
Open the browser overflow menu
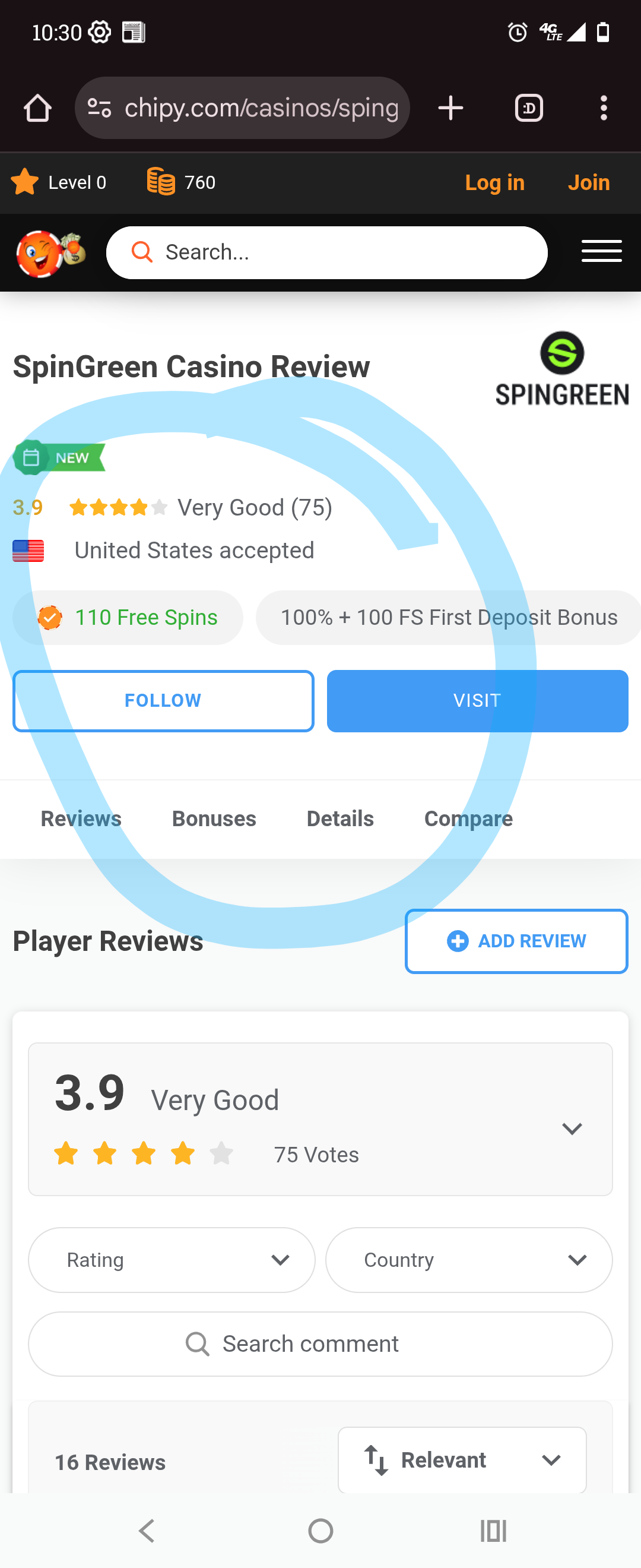(x=603, y=108)
